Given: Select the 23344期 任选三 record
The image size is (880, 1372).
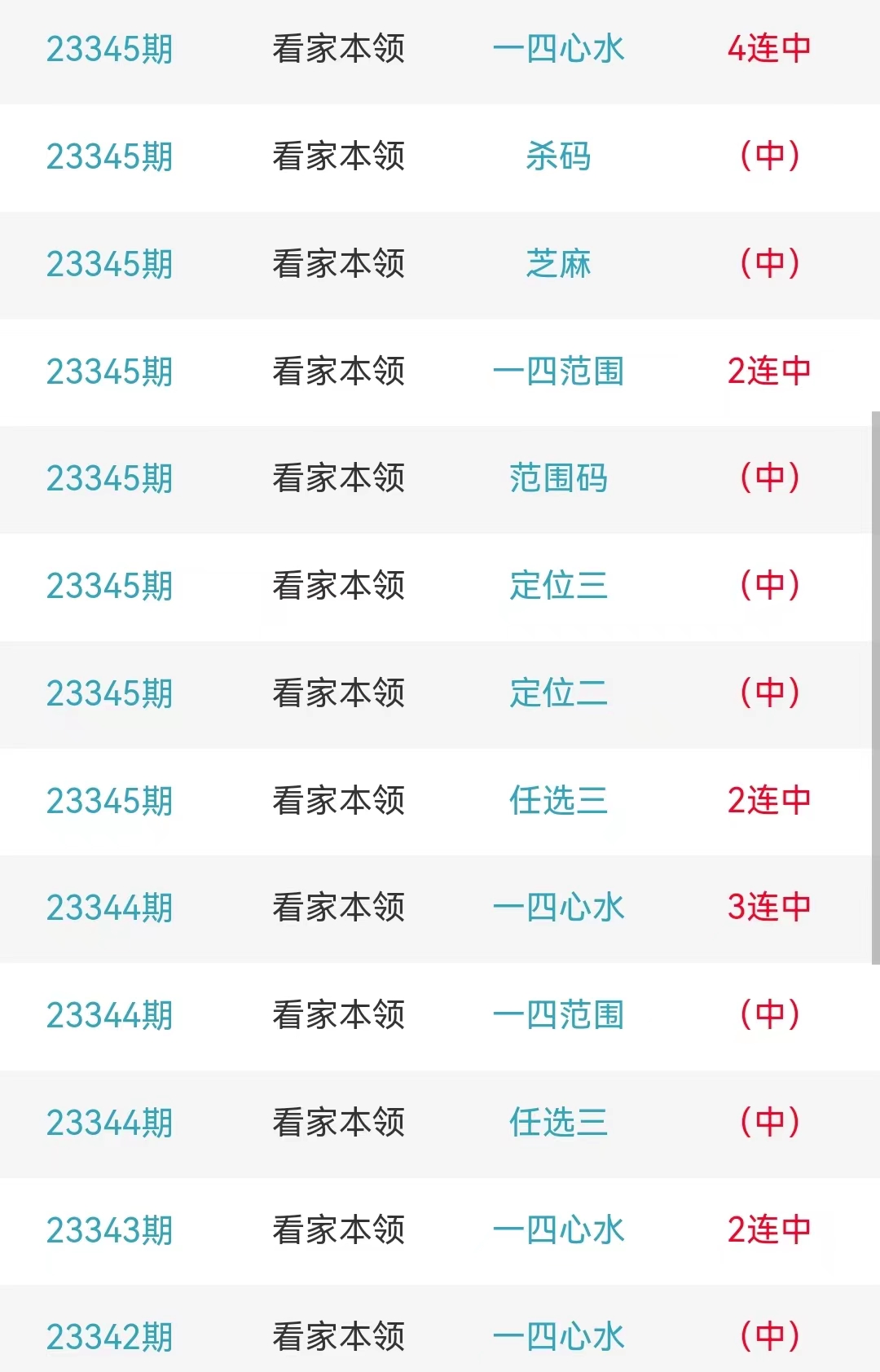Looking at the screenshot, I should tap(558, 1123).
